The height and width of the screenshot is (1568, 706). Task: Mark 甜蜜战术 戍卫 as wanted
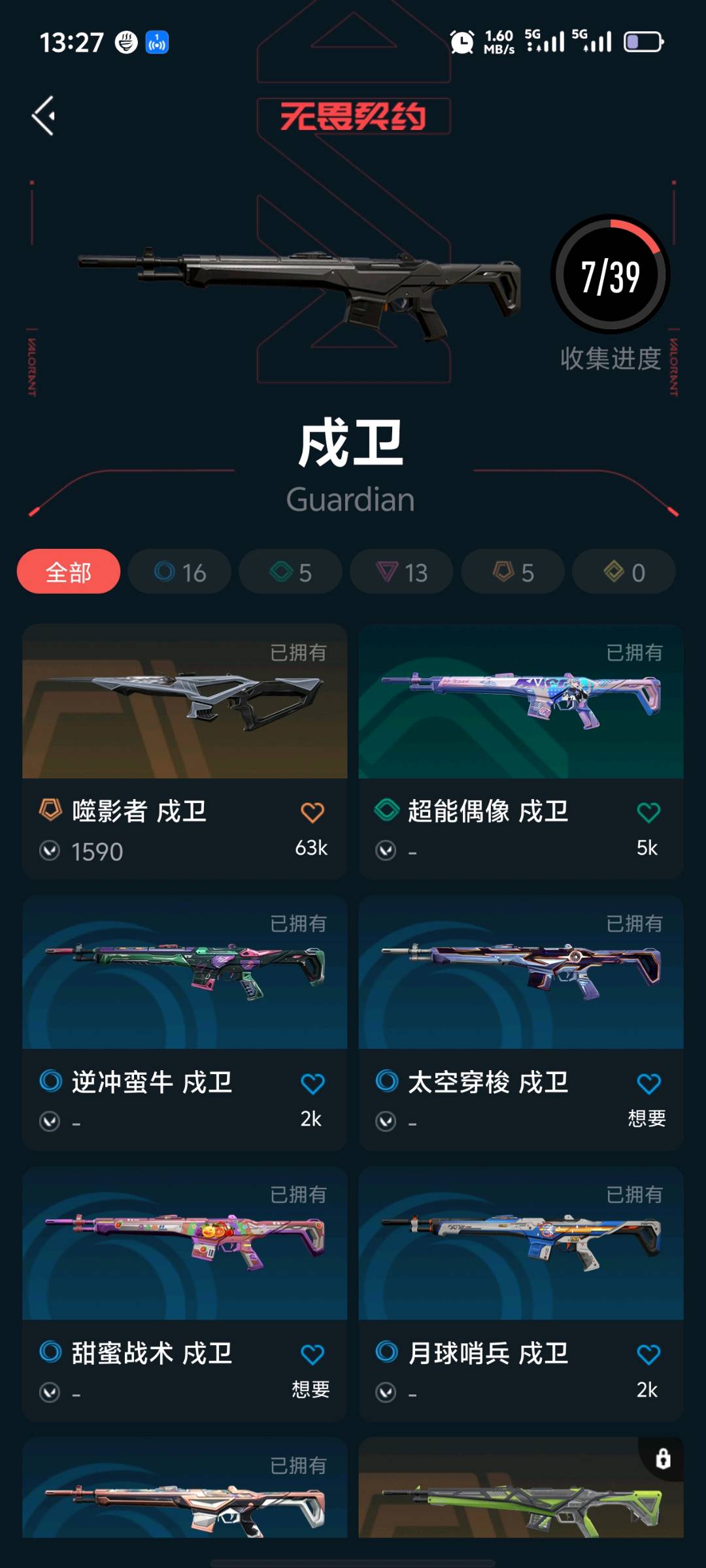coord(312,1354)
